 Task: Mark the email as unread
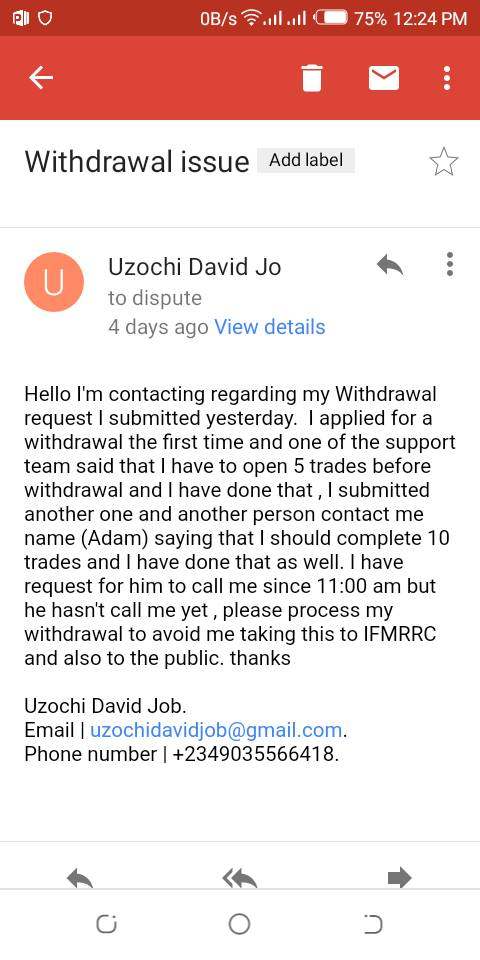(384, 78)
